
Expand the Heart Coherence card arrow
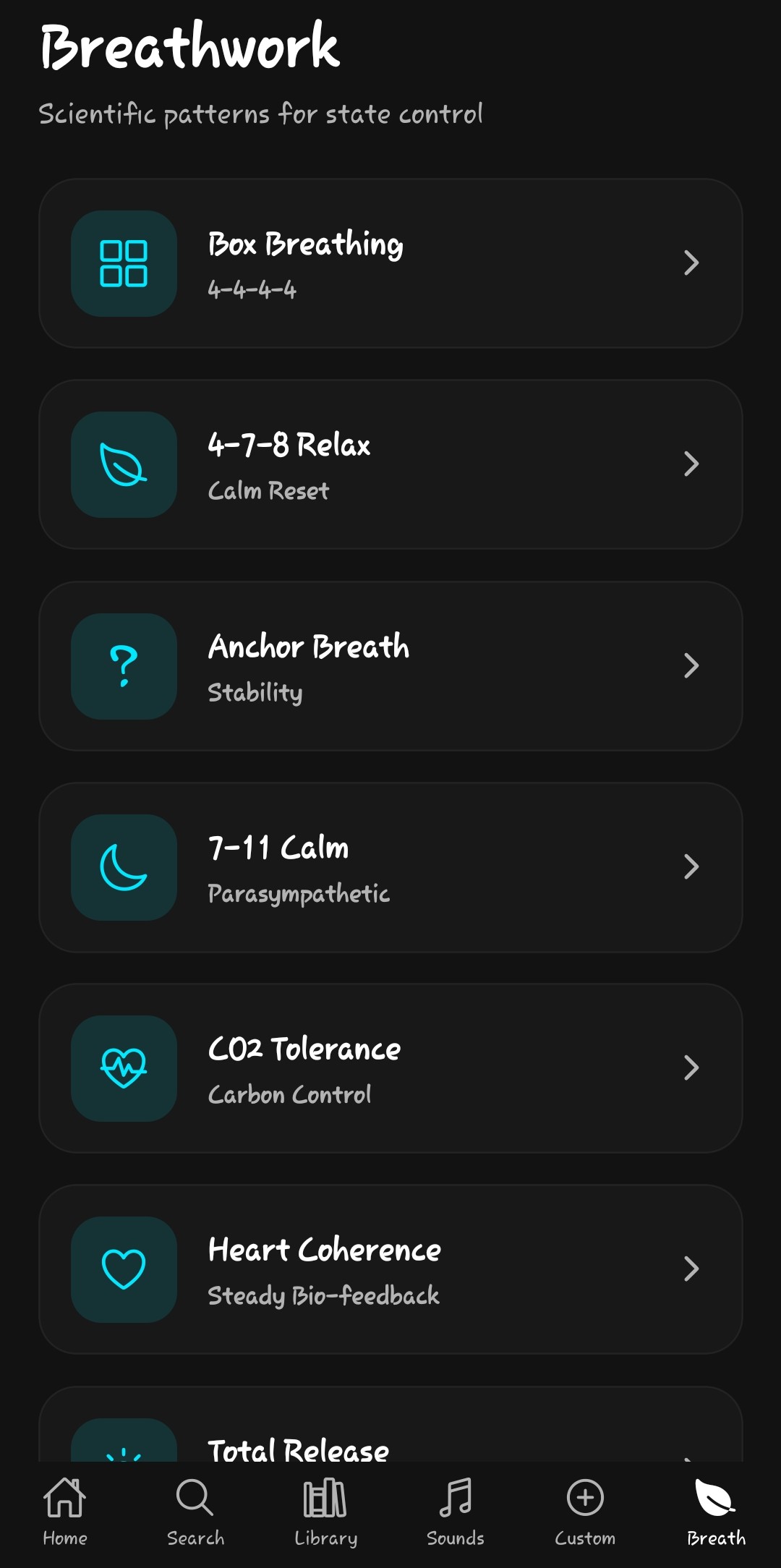click(691, 1269)
